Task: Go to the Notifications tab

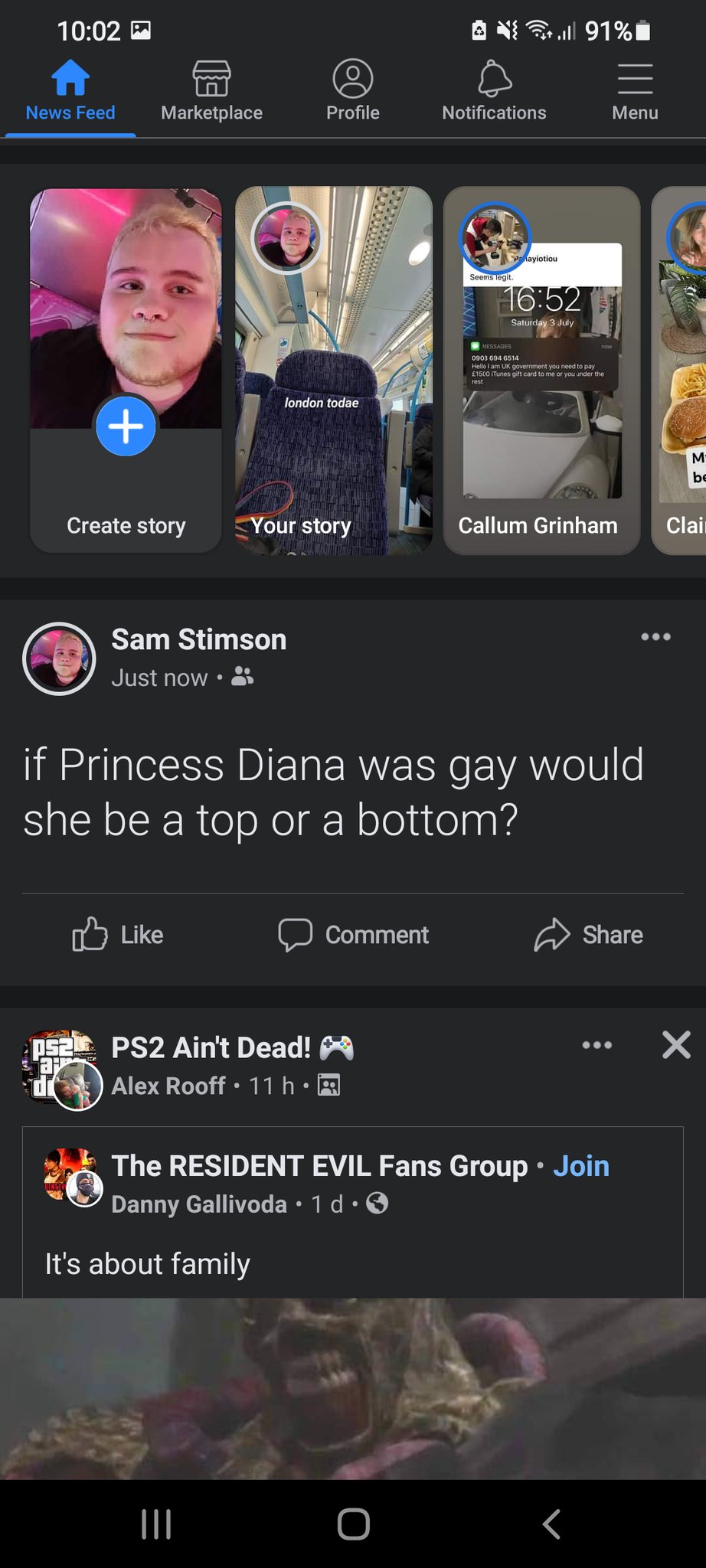Action: tap(494, 92)
